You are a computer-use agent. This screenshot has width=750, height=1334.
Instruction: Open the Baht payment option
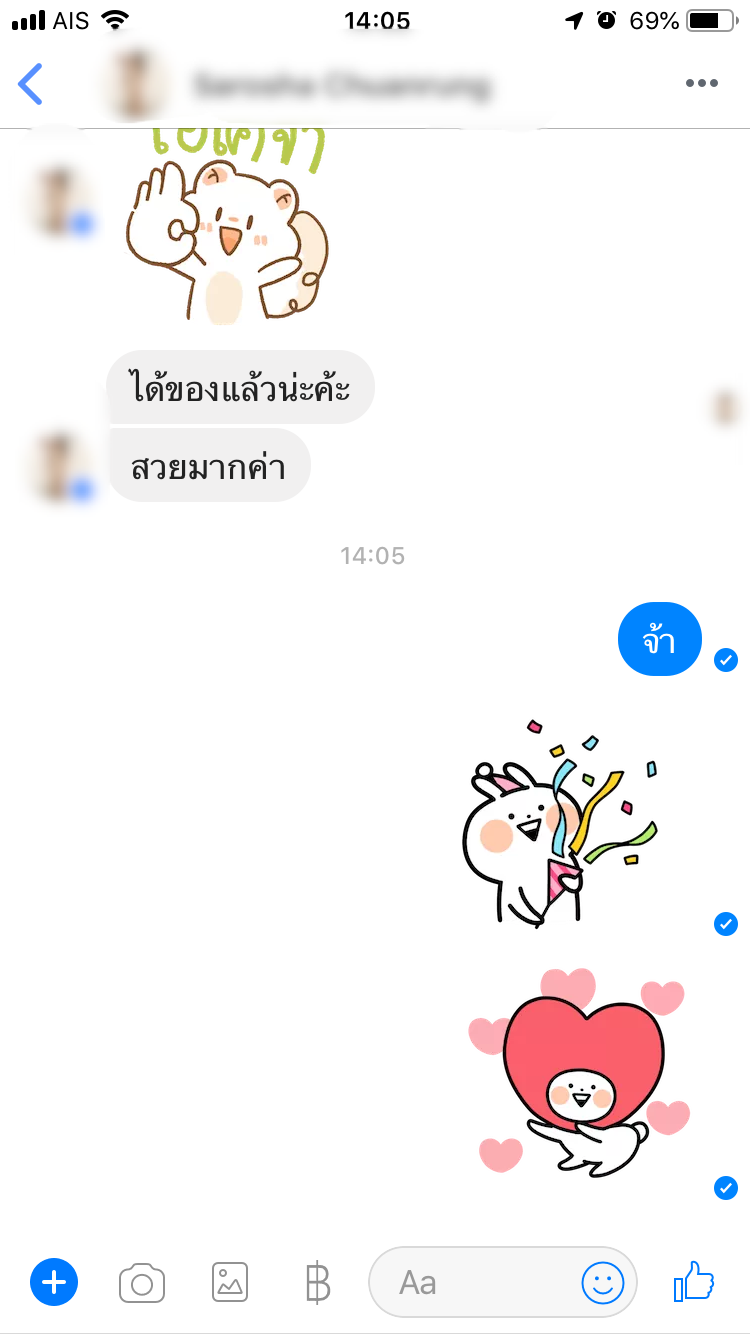[x=317, y=1283]
